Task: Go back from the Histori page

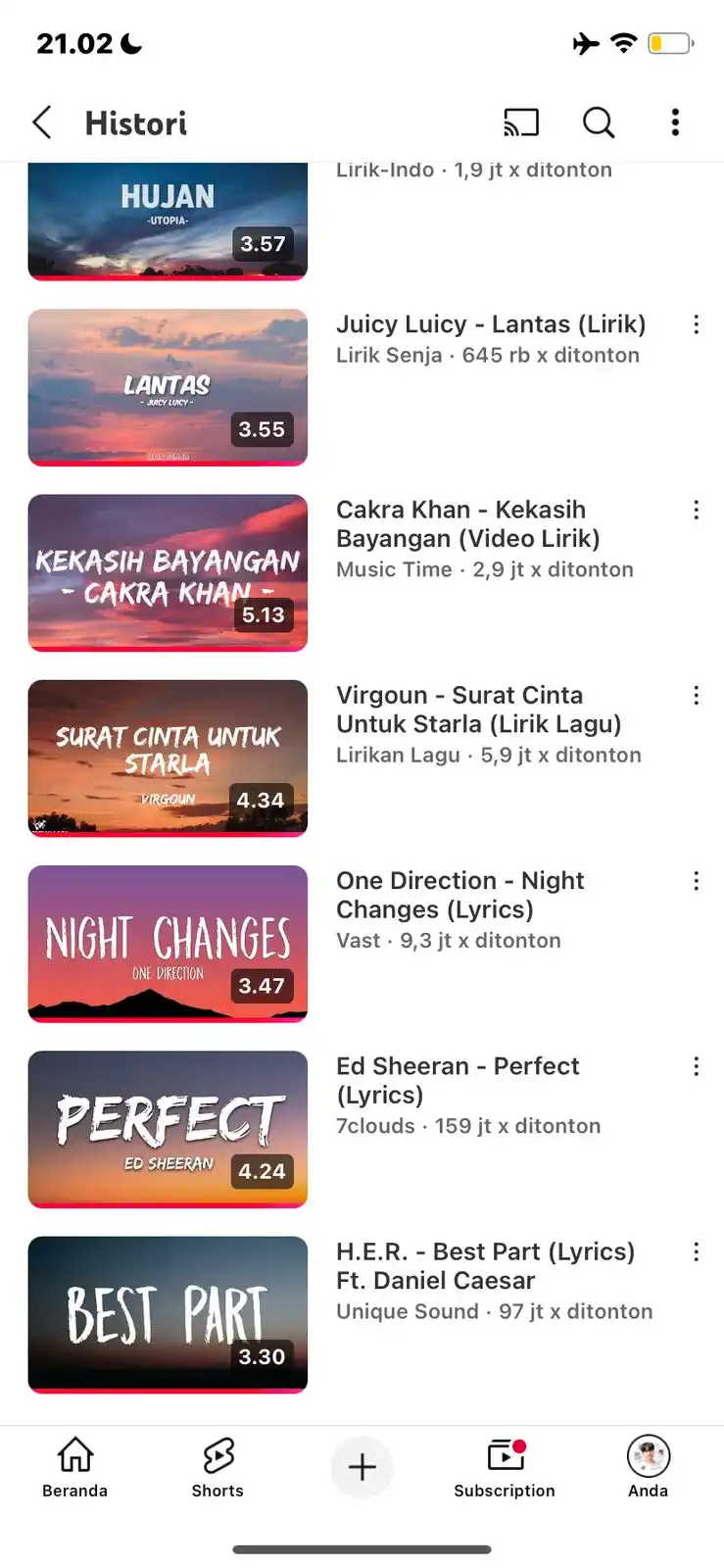Action: [42, 122]
